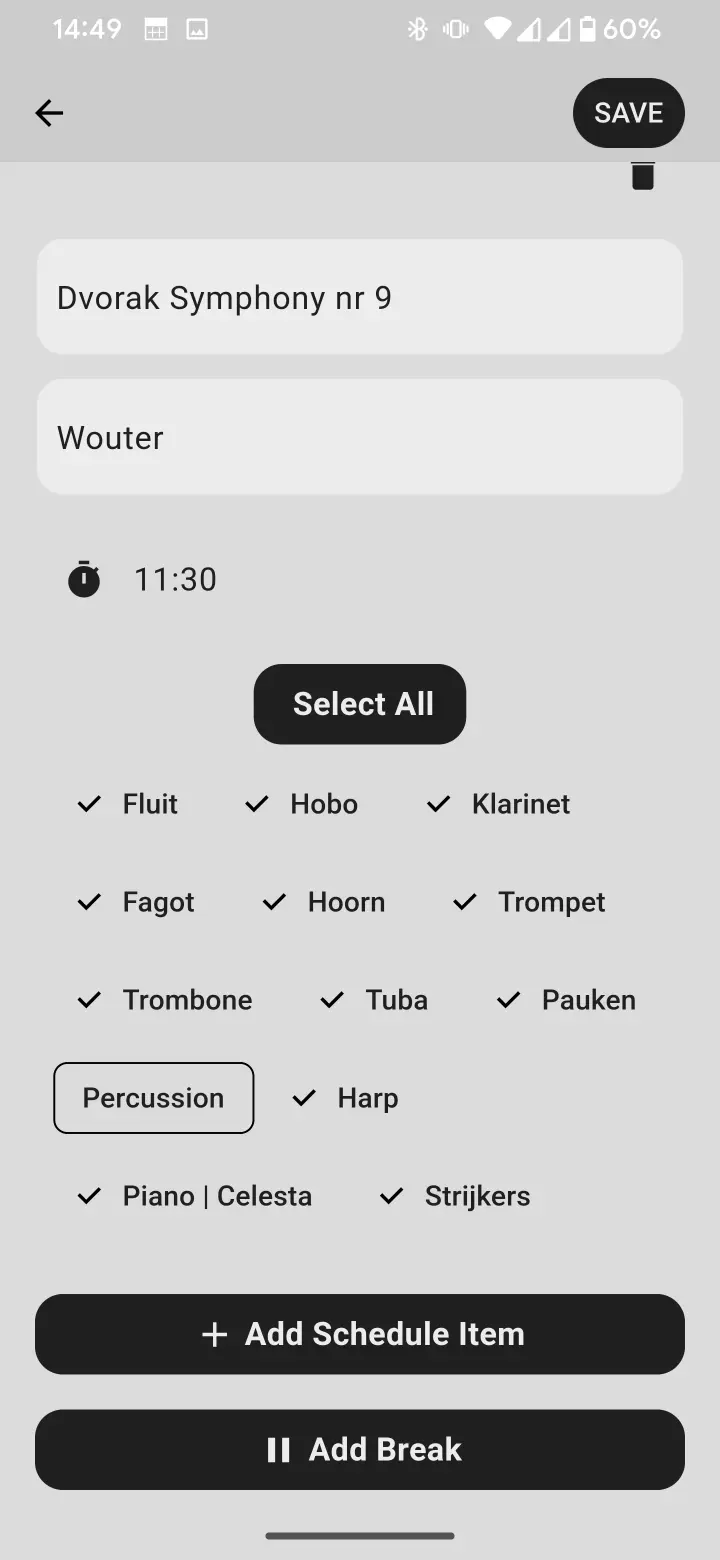Deselect the Fluit chip
The width and height of the screenshot is (720, 1560).
pyautogui.click(x=128, y=804)
